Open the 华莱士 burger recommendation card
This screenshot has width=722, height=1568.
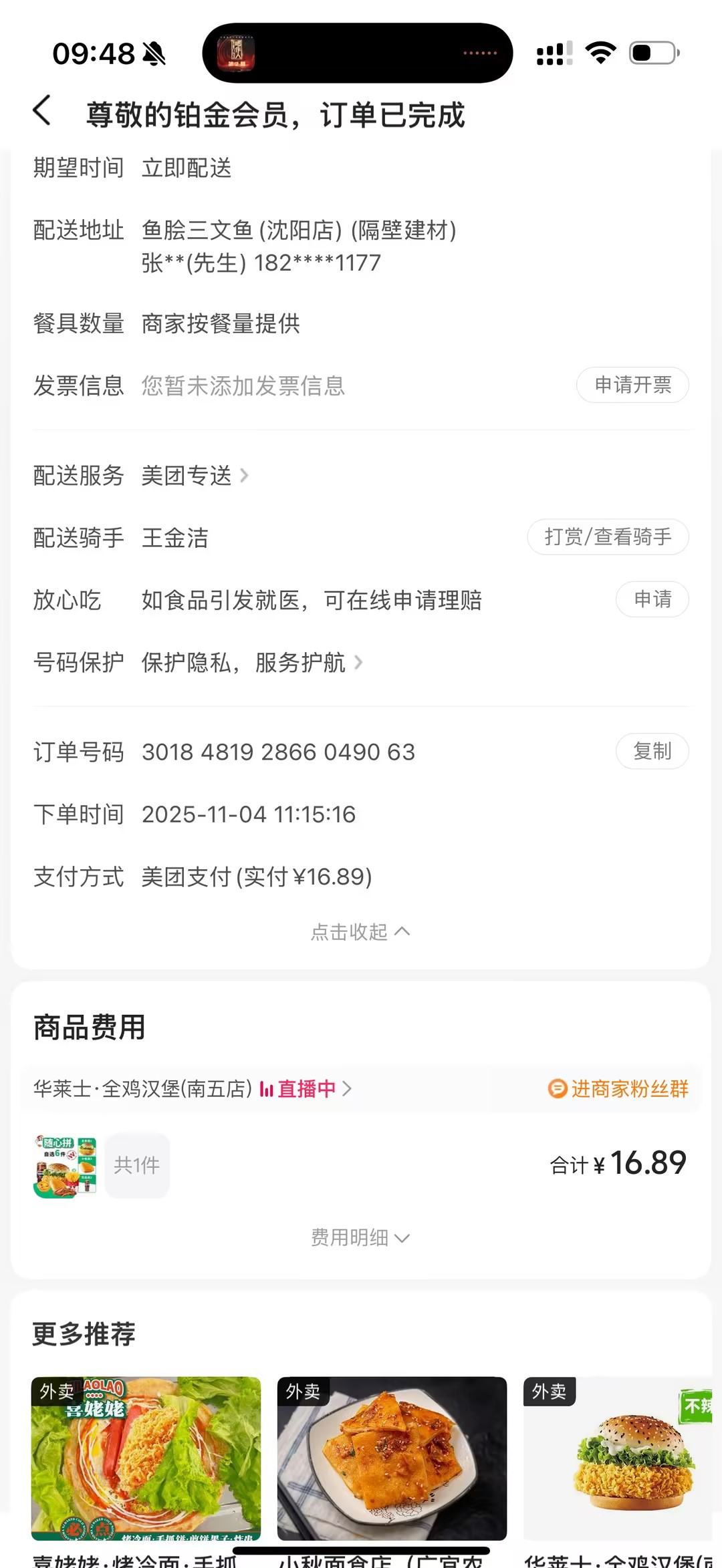coord(622,1458)
